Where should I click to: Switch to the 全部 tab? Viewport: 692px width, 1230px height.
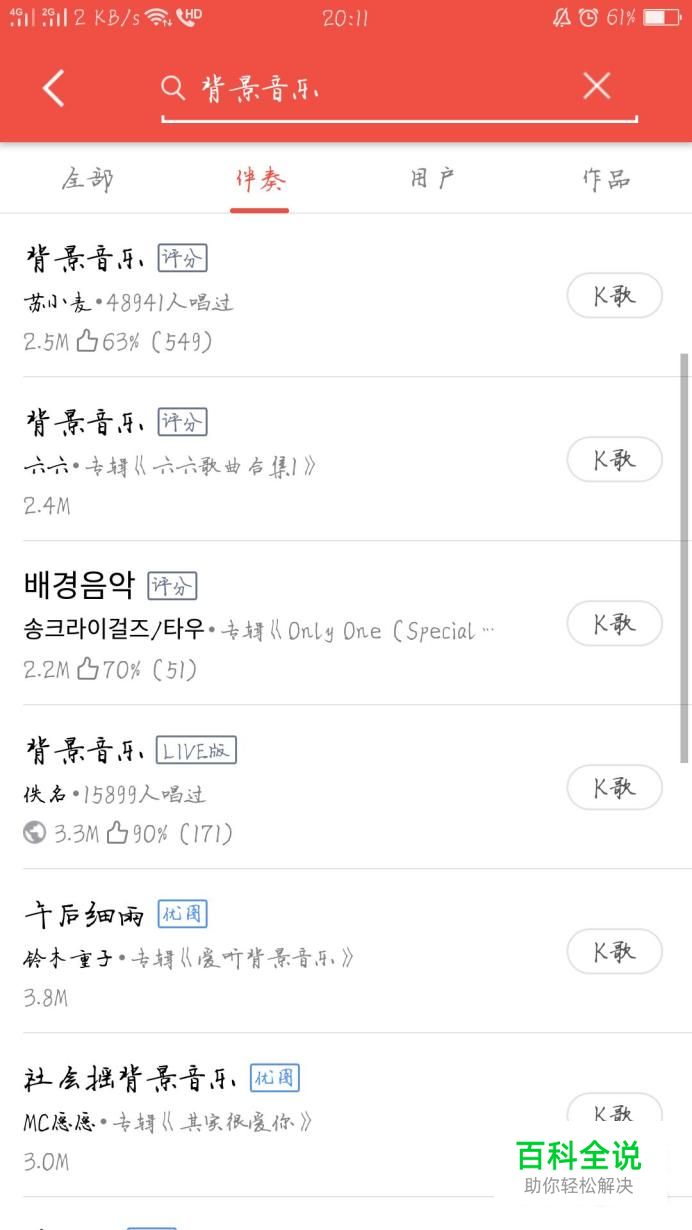[x=87, y=179]
